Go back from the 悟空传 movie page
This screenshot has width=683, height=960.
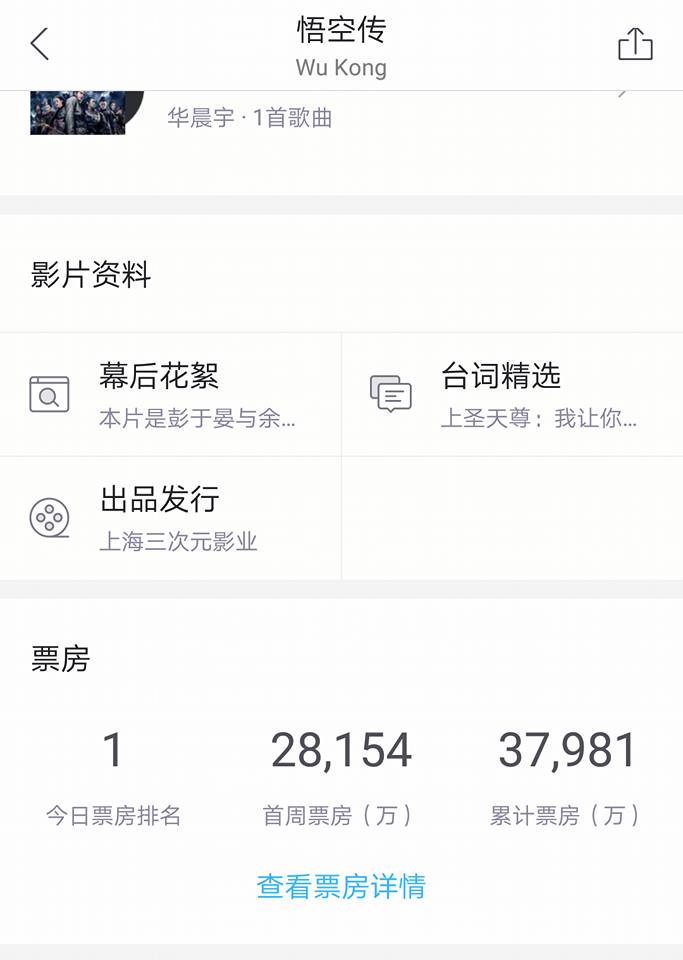40,44
